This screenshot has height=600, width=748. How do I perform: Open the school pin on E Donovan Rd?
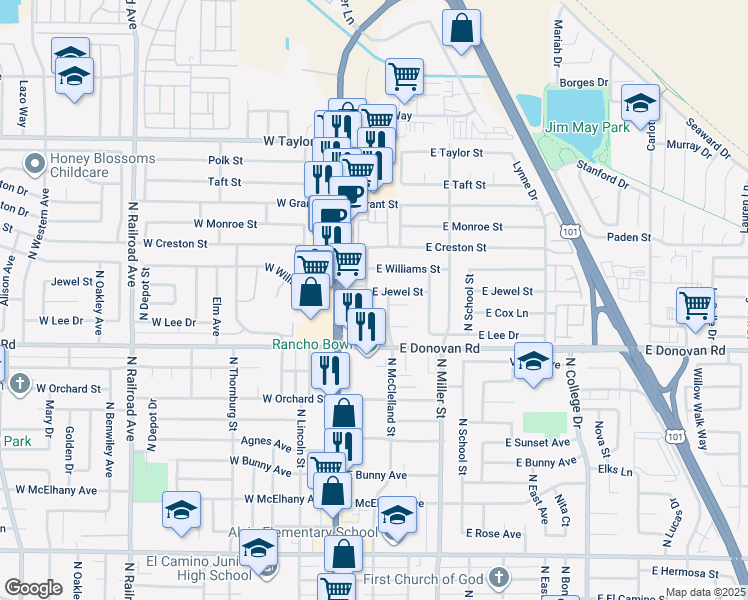coord(534,362)
